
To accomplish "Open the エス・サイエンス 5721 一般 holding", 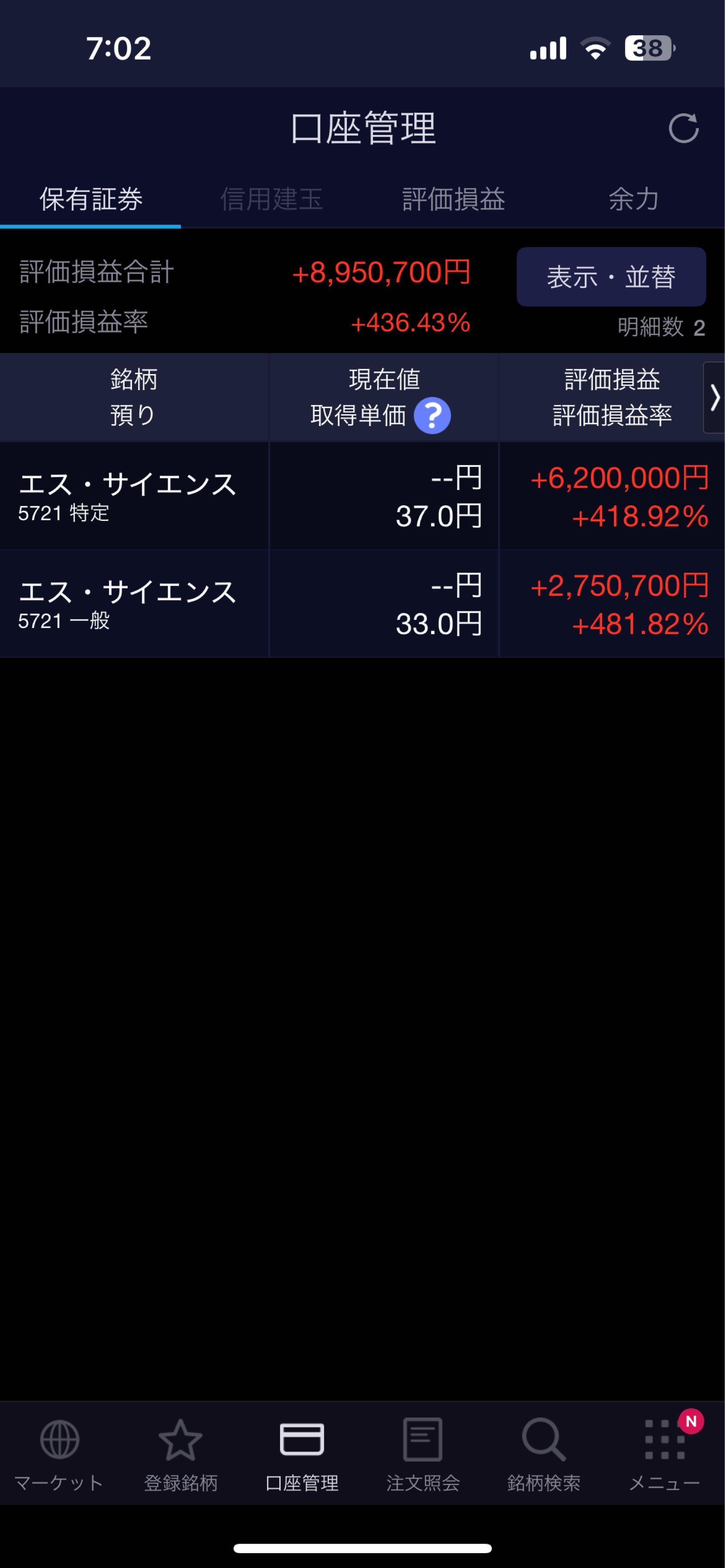I will click(x=134, y=604).
